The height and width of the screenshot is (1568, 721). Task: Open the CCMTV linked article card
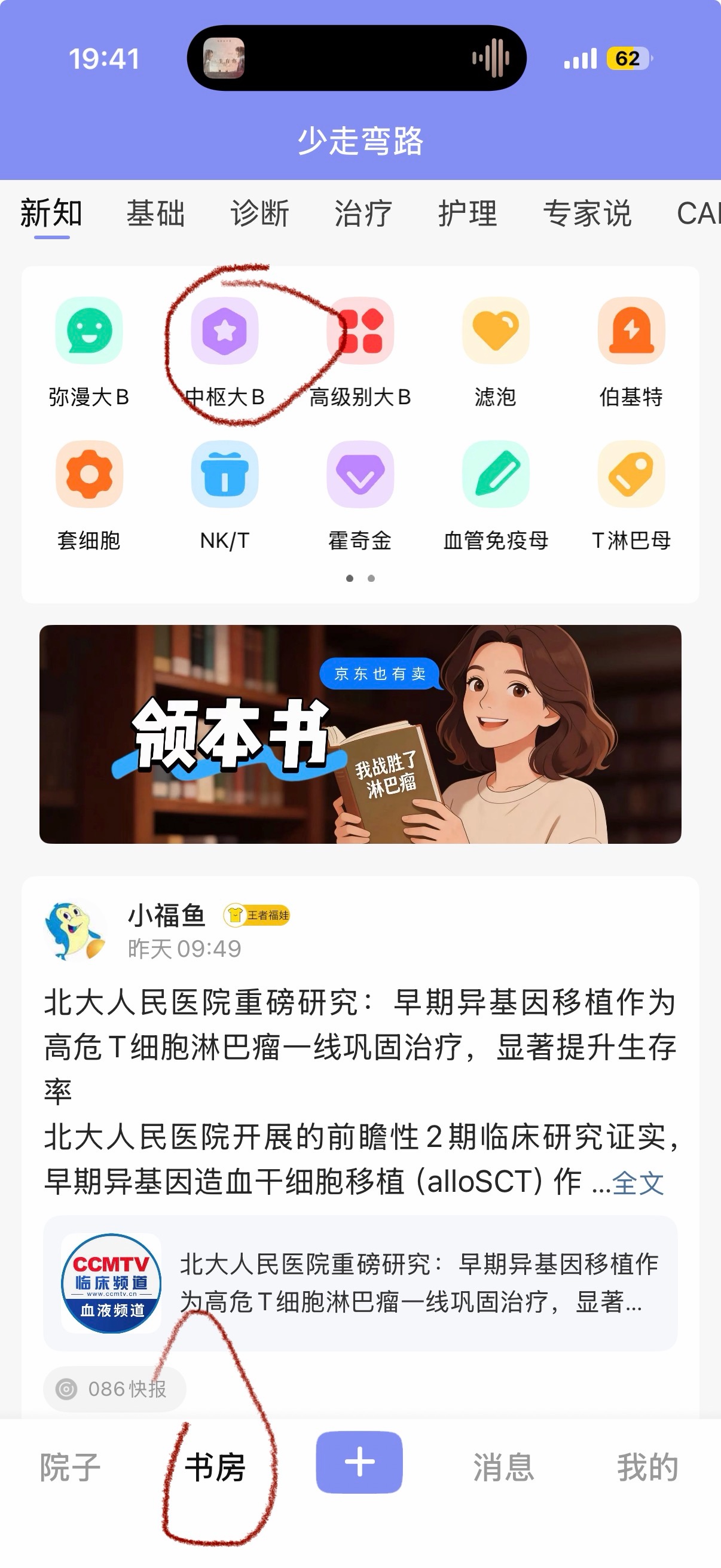tap(360, 1283)
